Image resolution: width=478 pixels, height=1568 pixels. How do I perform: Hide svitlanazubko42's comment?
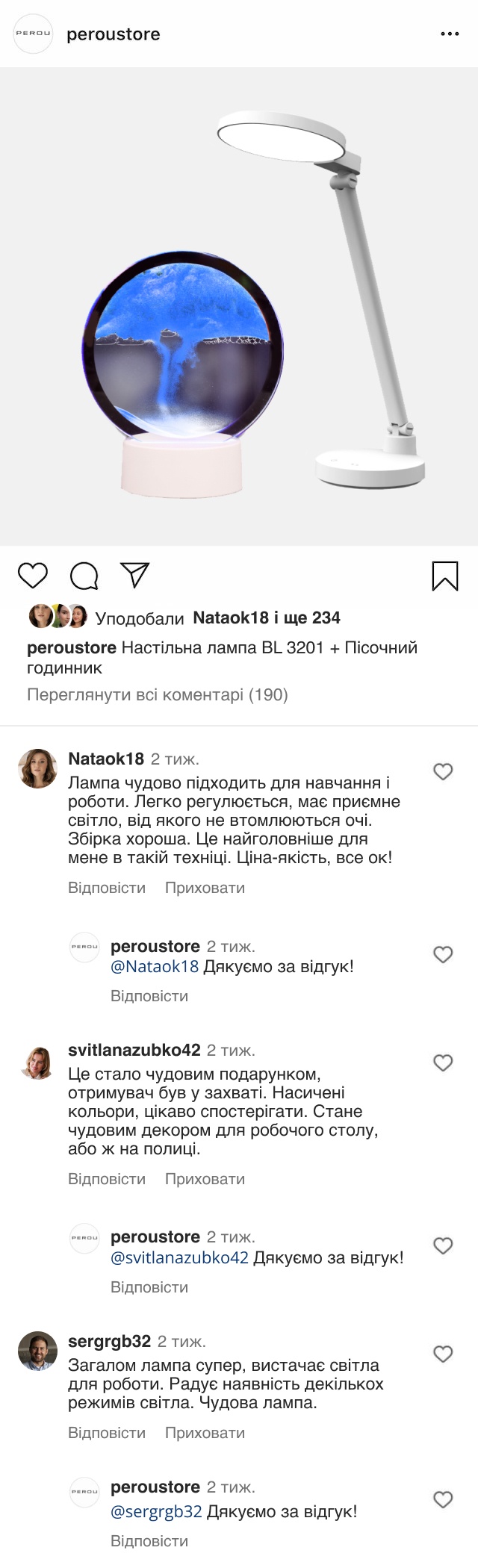pos(205,1179)
